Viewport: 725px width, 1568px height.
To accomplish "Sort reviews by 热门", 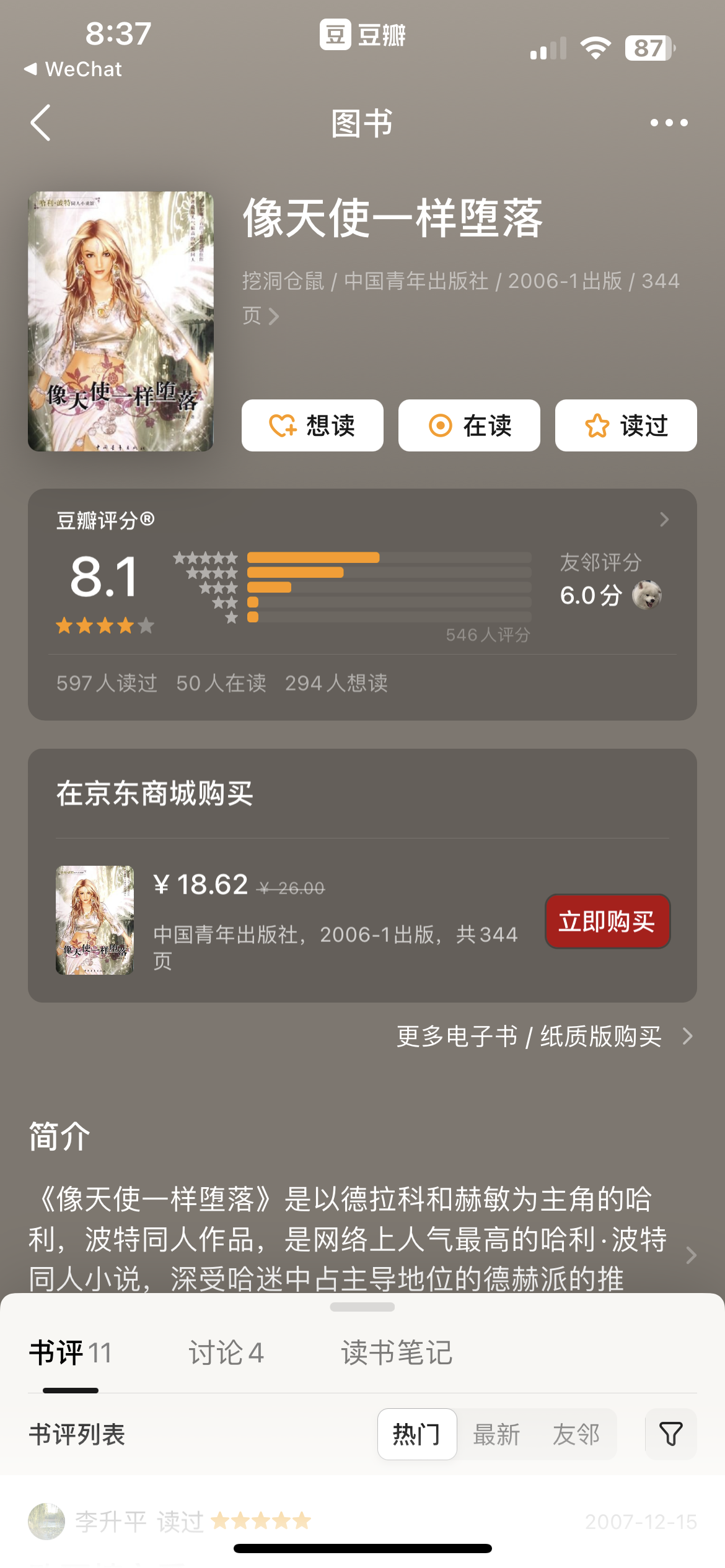I will [x=417, y=1434].
